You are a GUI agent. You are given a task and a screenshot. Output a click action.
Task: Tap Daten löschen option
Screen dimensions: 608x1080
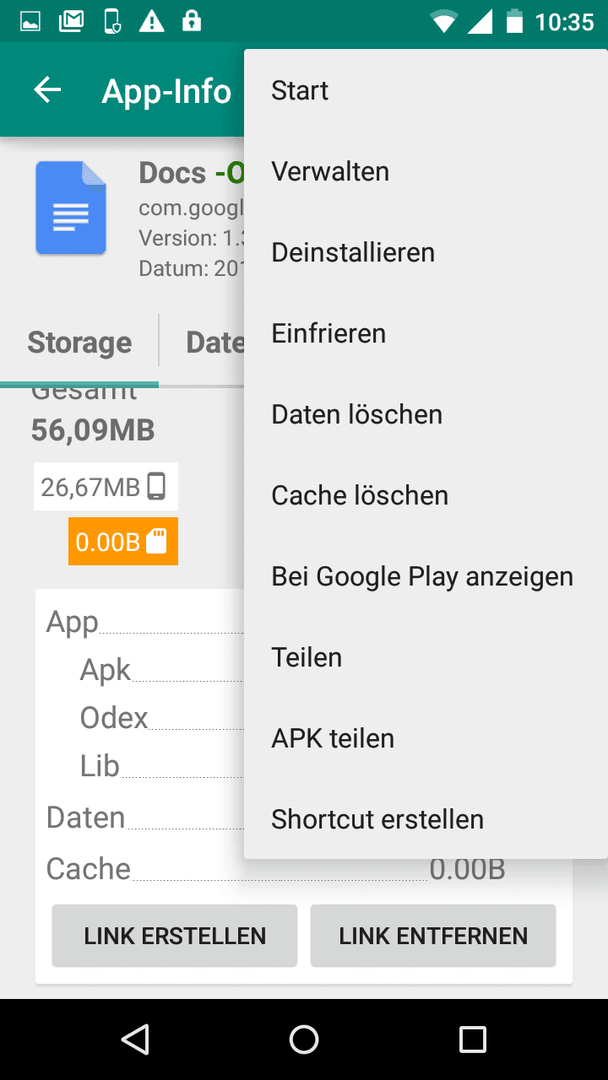pyautogui.click(x=426, y=415)
